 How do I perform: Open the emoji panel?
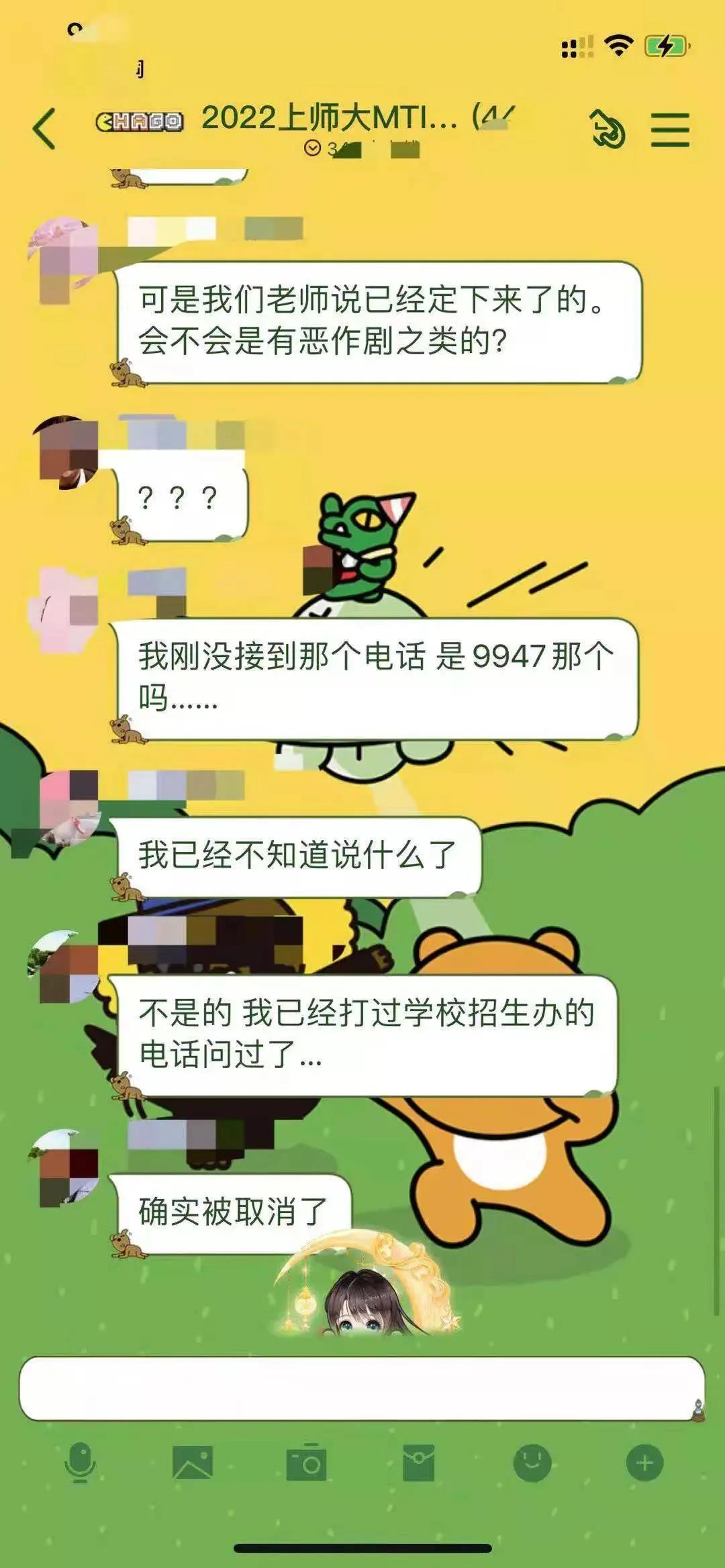(532, 1463)
